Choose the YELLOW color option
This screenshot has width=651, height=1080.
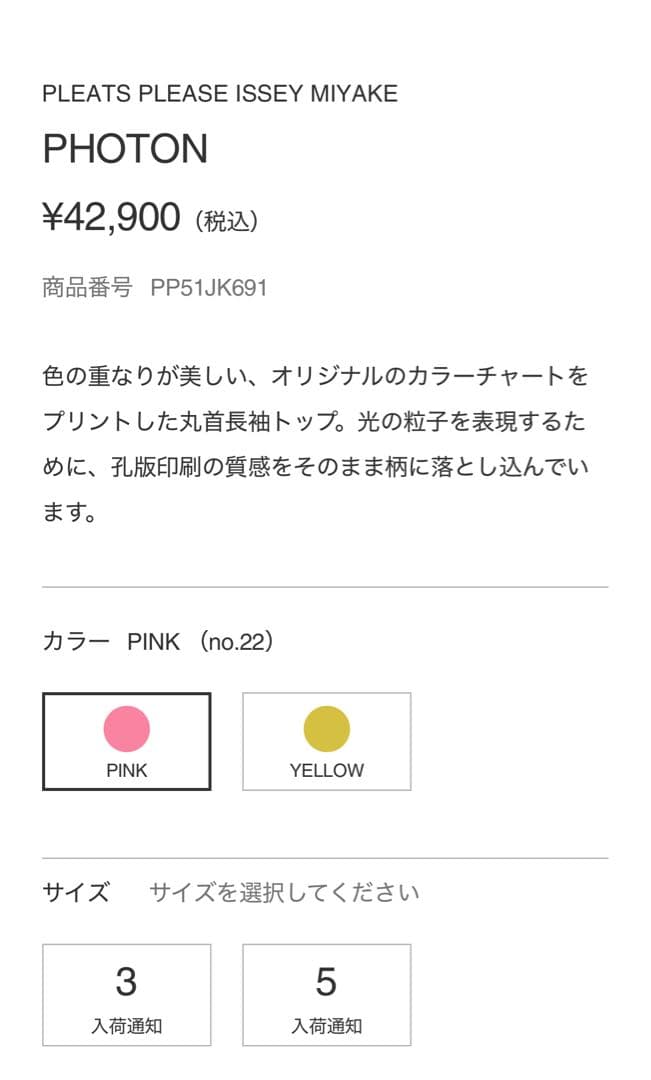point(326,741)
